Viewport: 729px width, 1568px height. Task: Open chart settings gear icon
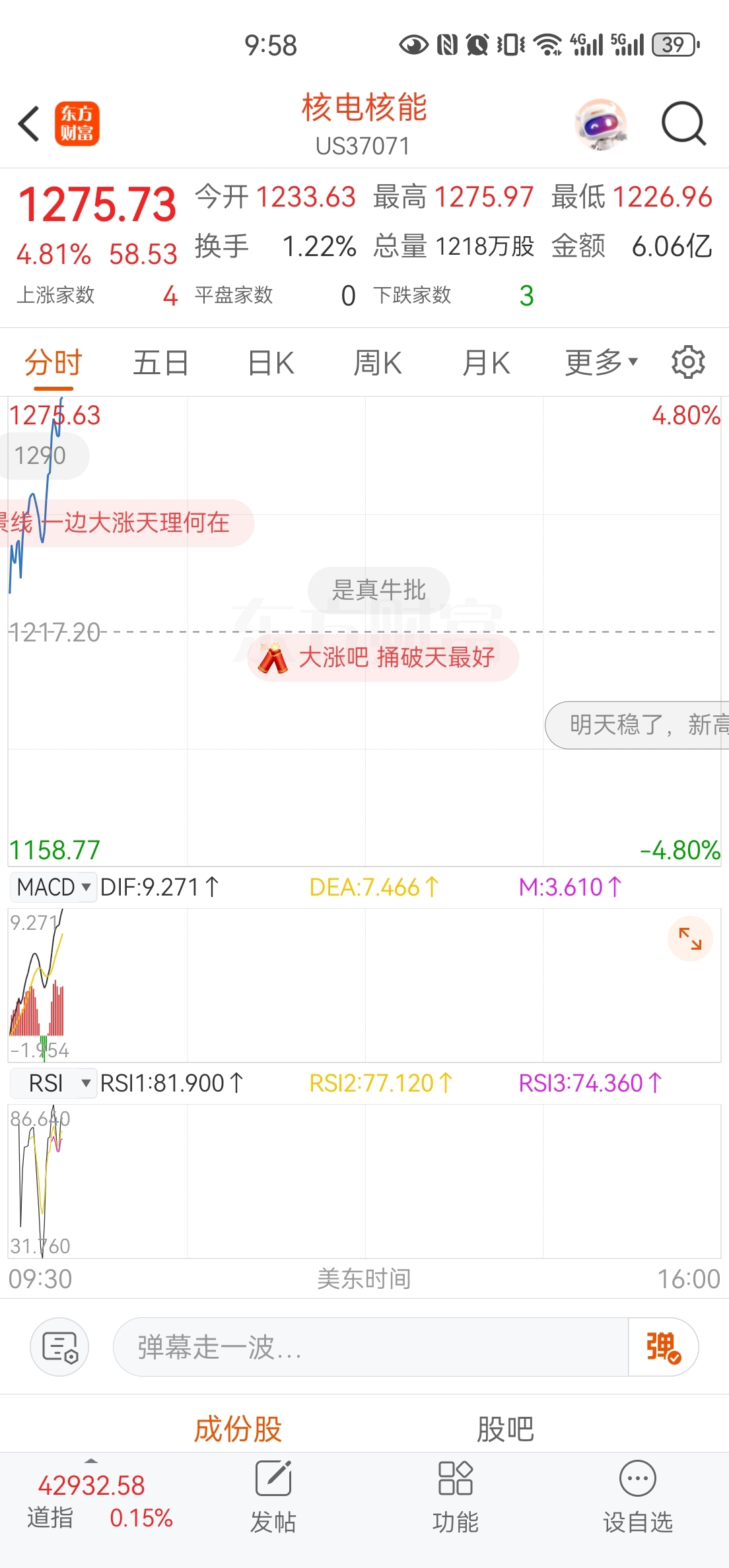(688, 362)
